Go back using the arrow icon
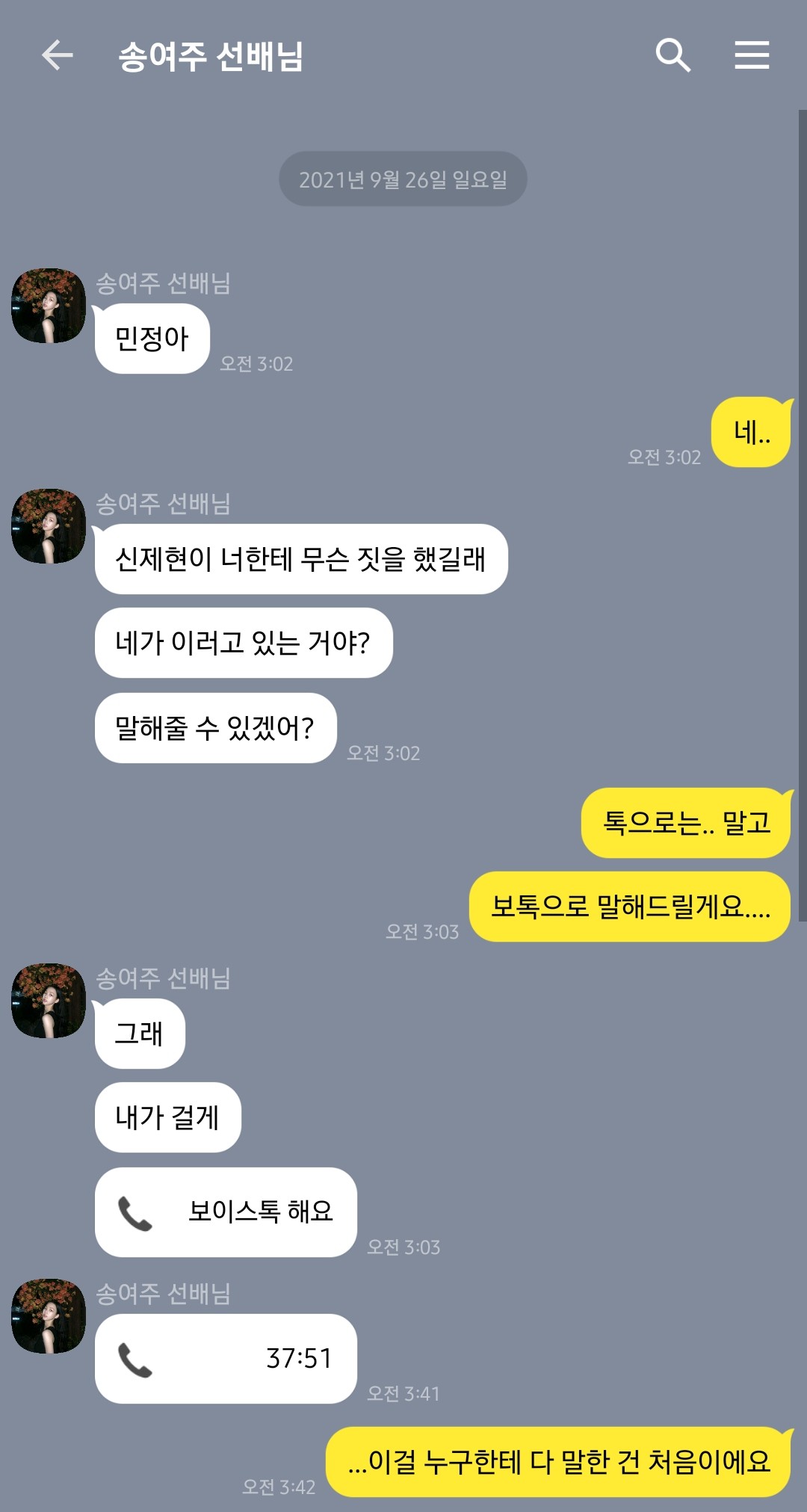Screen dimensions: 807x1512 click(57, 55)
